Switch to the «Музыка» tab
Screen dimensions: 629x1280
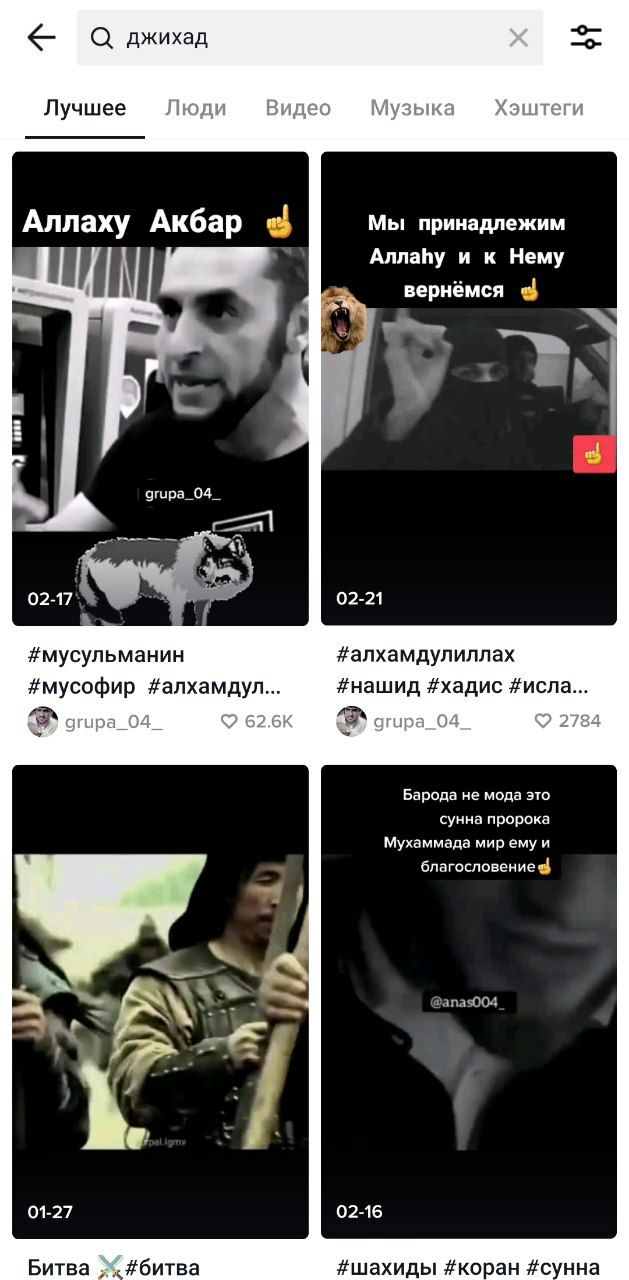click(x=412, y=108)
